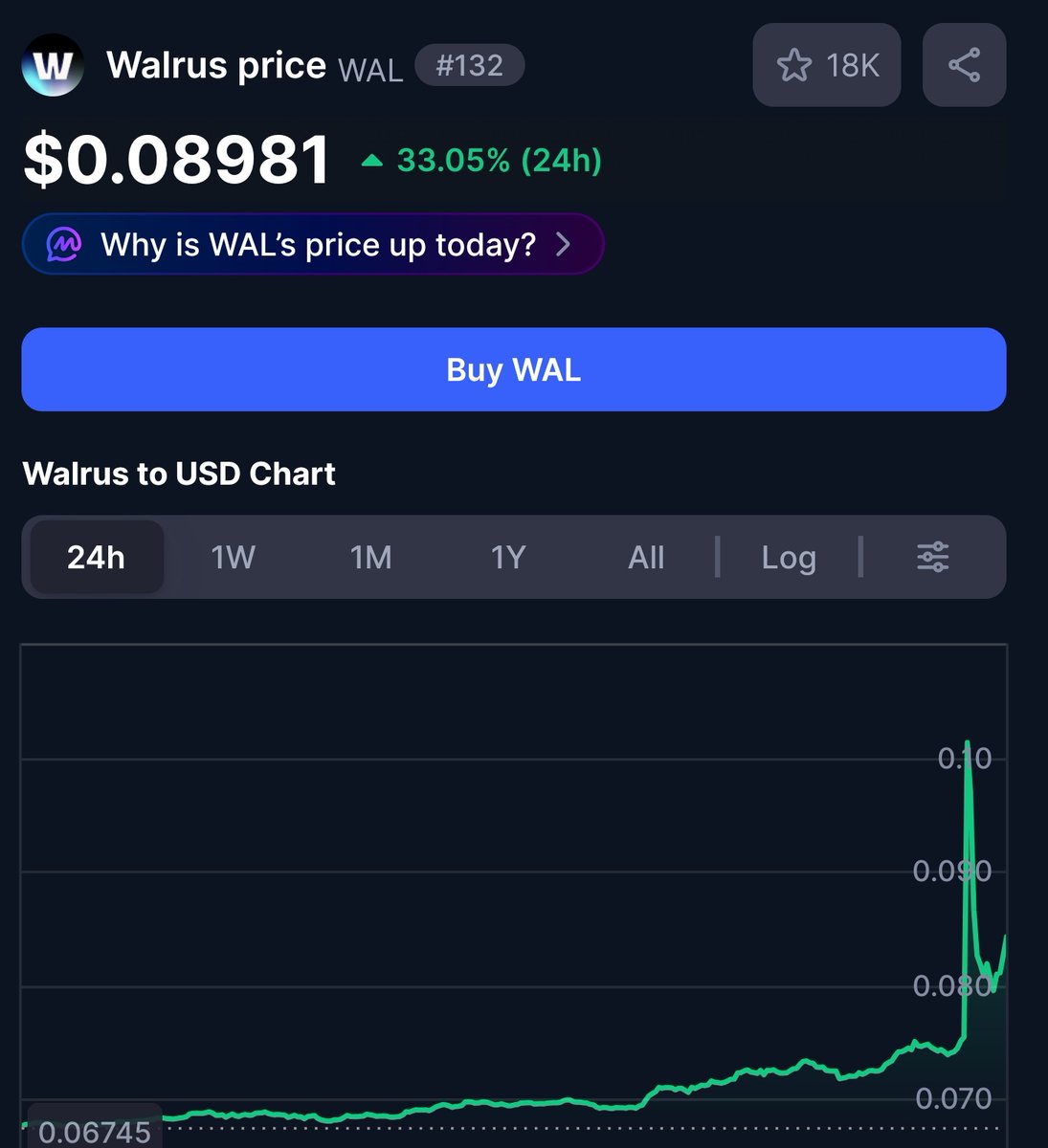This screenshot has height=1148, width=1048.
Task: Open "Why is WAL's price up today?"
Action: (313, 245)
